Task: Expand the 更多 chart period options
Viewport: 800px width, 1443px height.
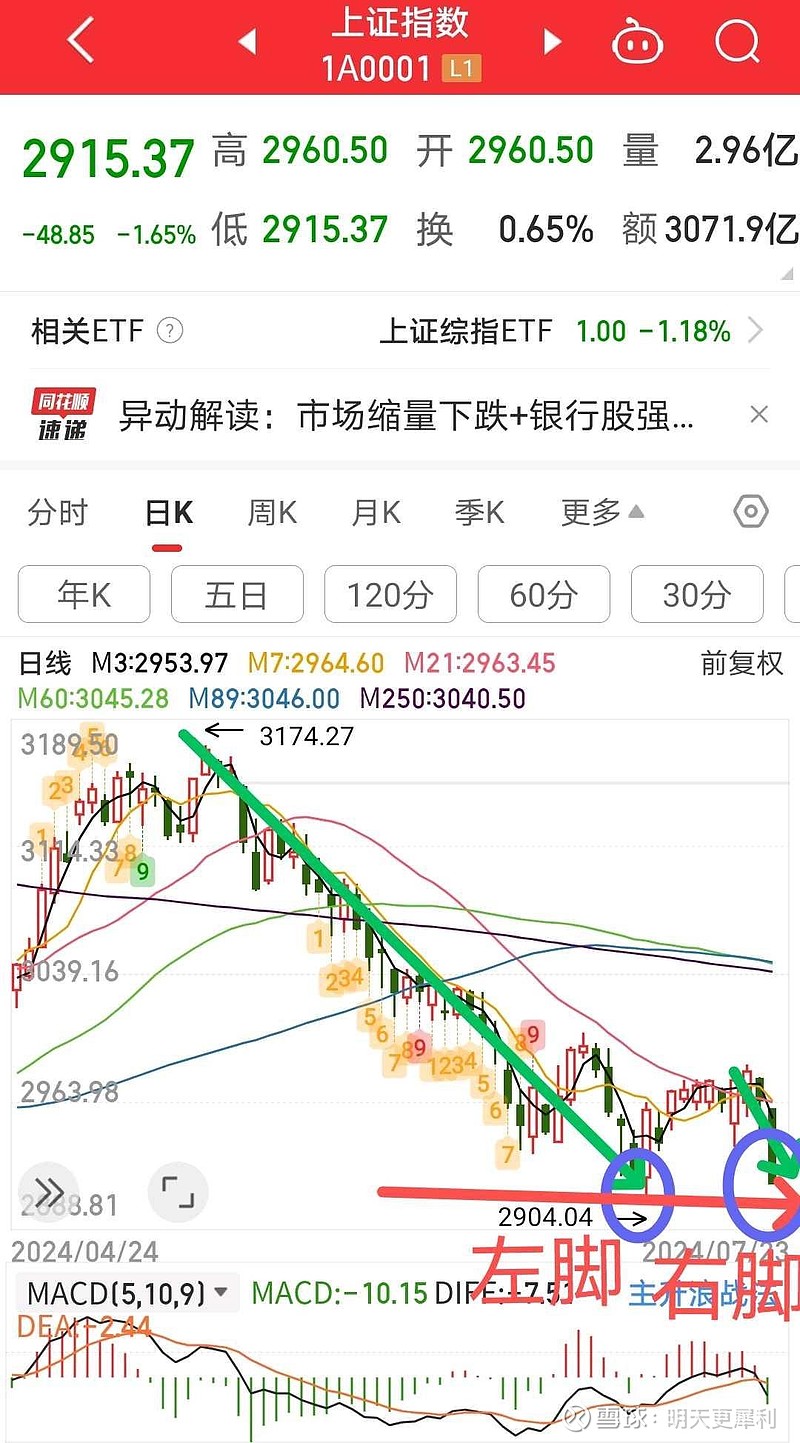Action: (602, 513)
